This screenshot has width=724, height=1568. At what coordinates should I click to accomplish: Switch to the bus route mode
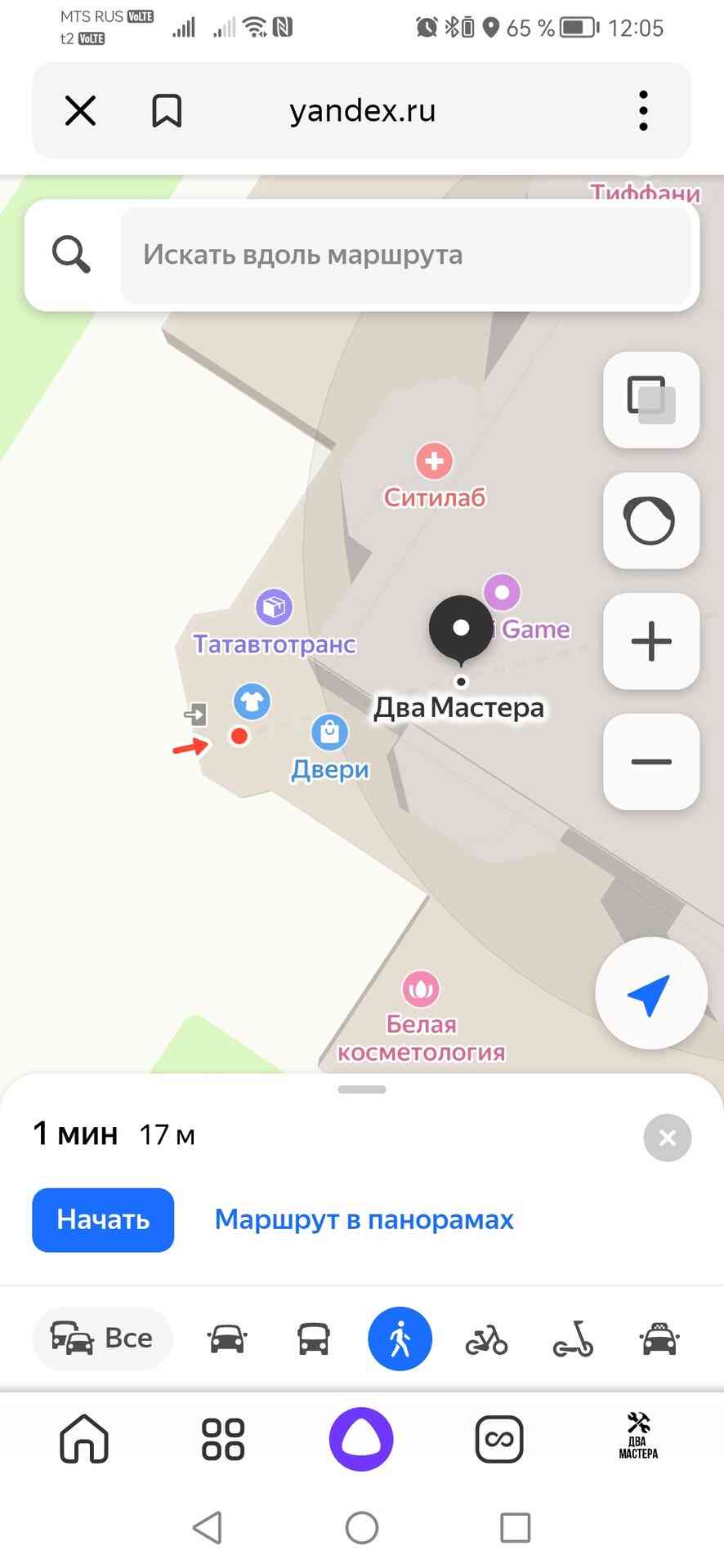[313, 1339]
